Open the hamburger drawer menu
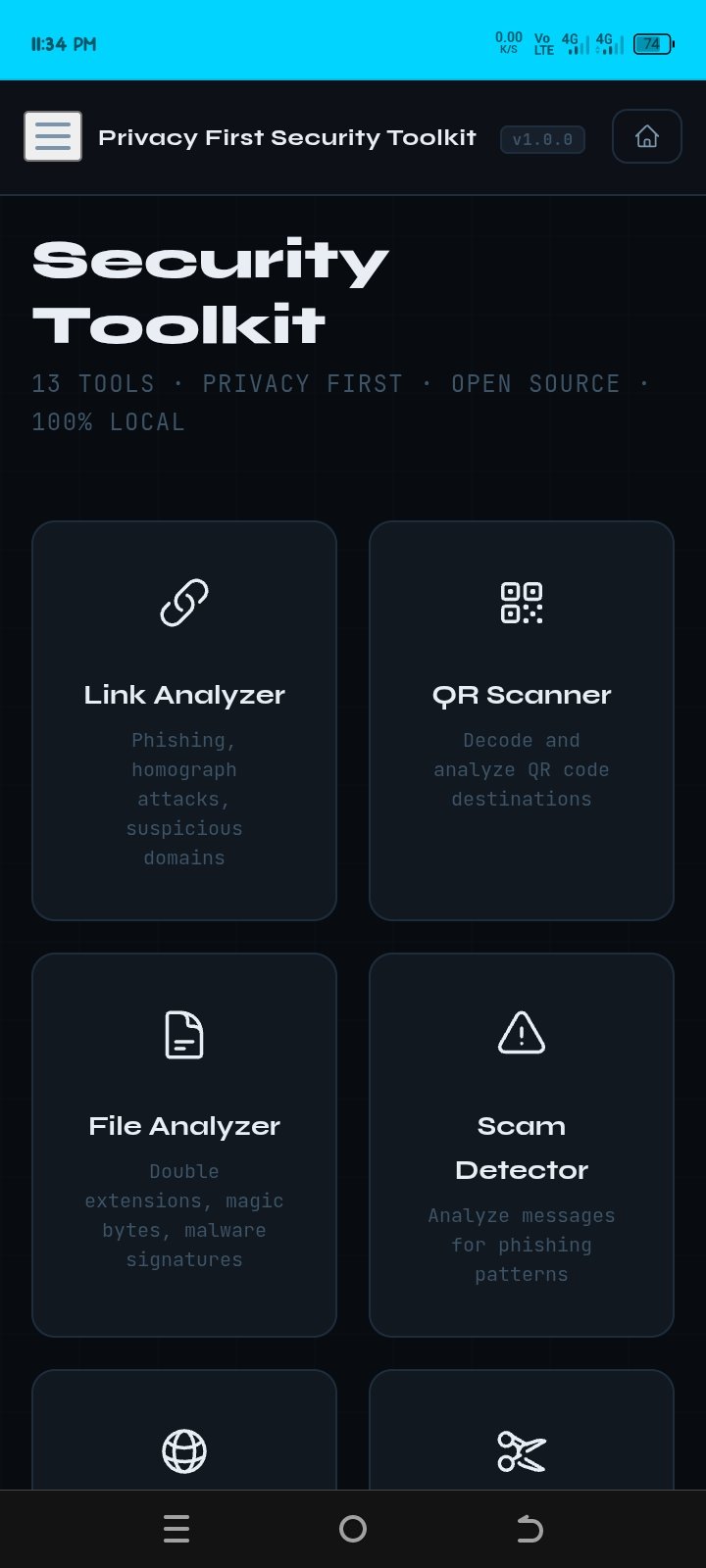 tap(53, 136)
